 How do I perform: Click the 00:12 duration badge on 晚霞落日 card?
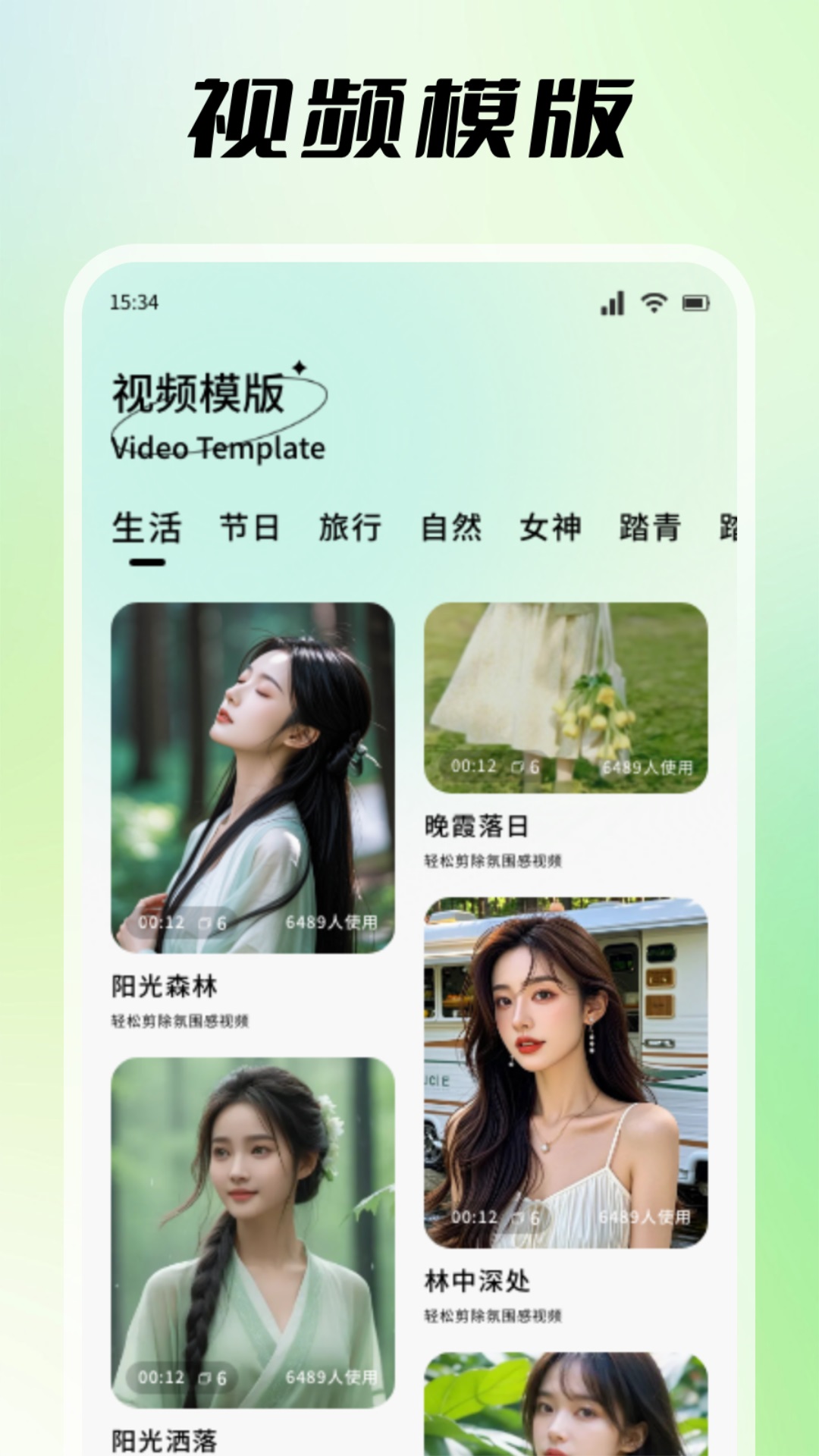coord(473,767)
